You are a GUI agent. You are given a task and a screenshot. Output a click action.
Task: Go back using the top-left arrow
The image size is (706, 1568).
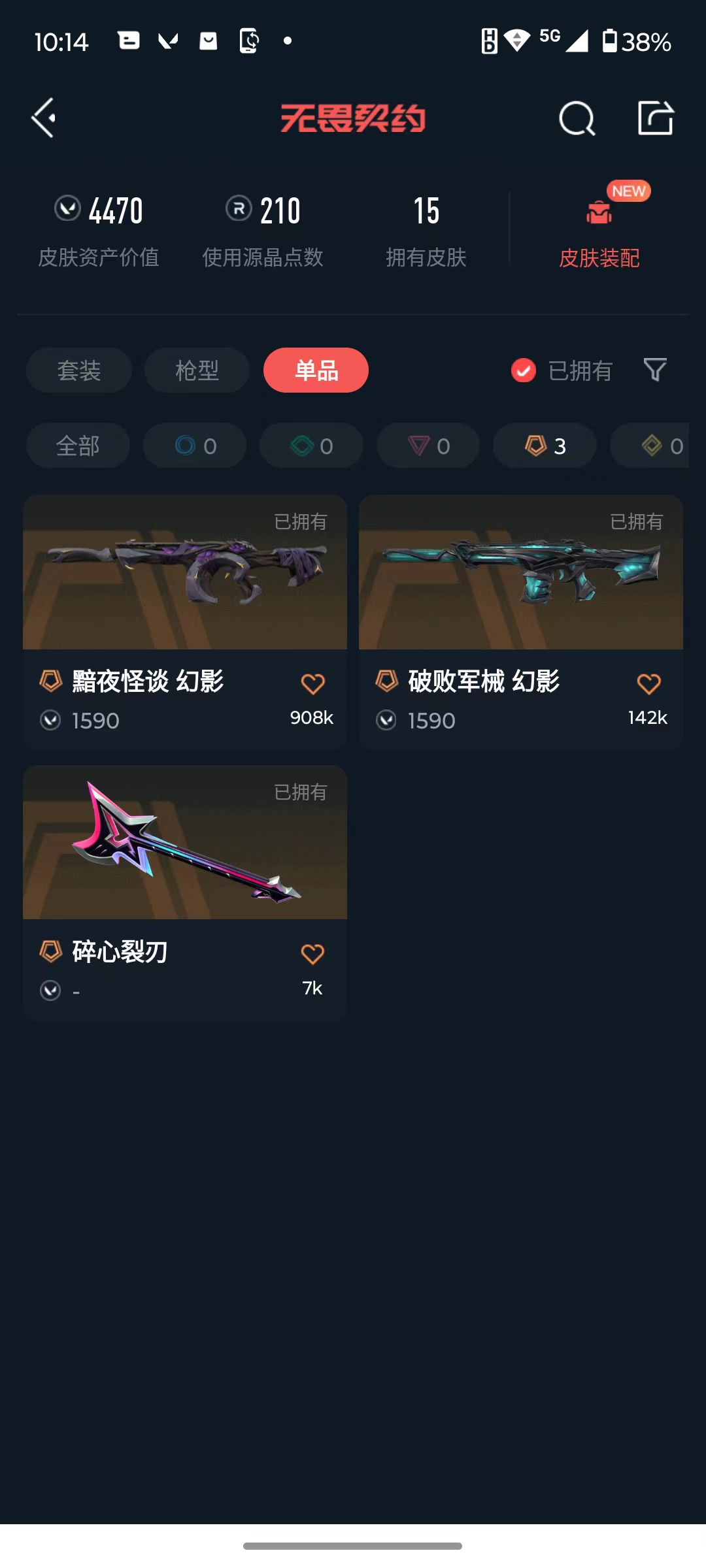[44, 118]
